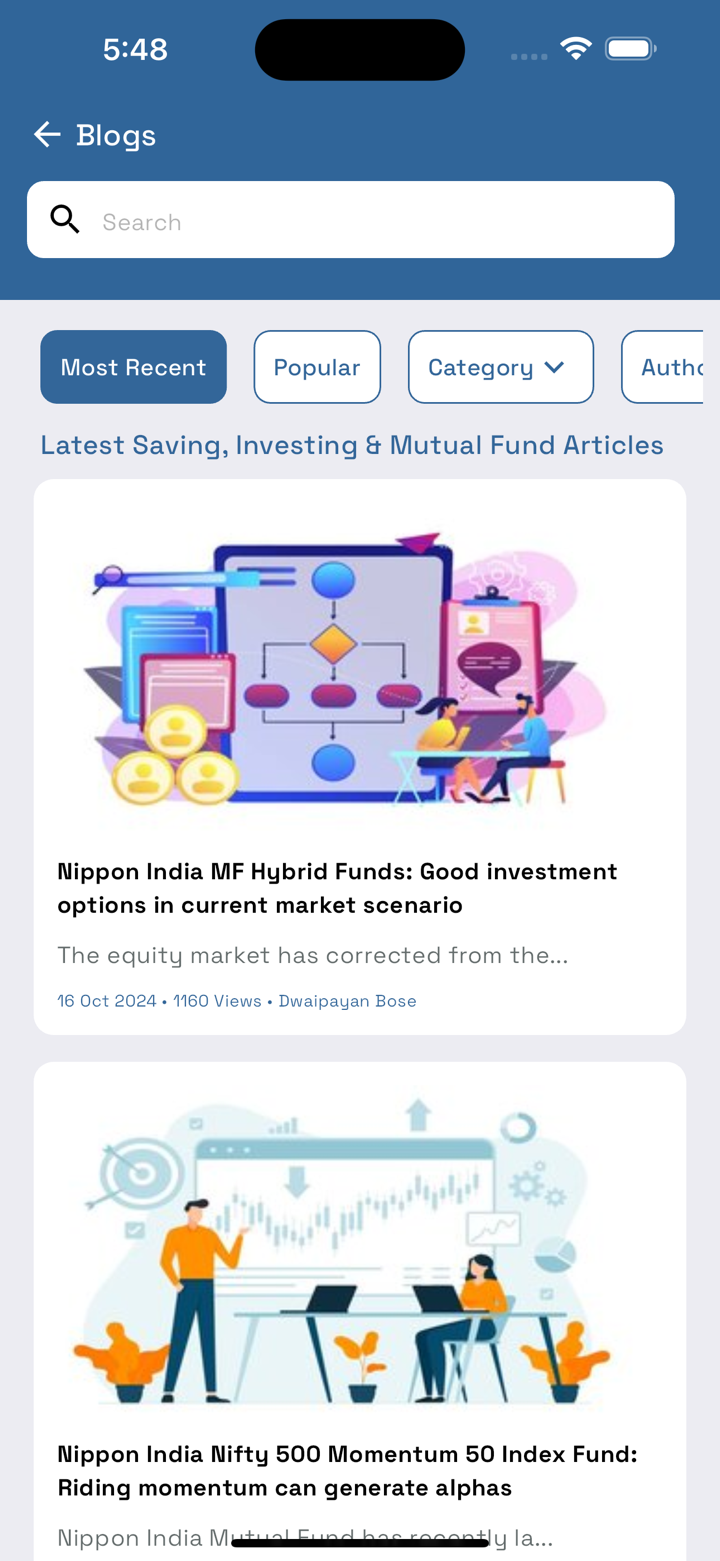Go back from the Blogs screen

47,135
